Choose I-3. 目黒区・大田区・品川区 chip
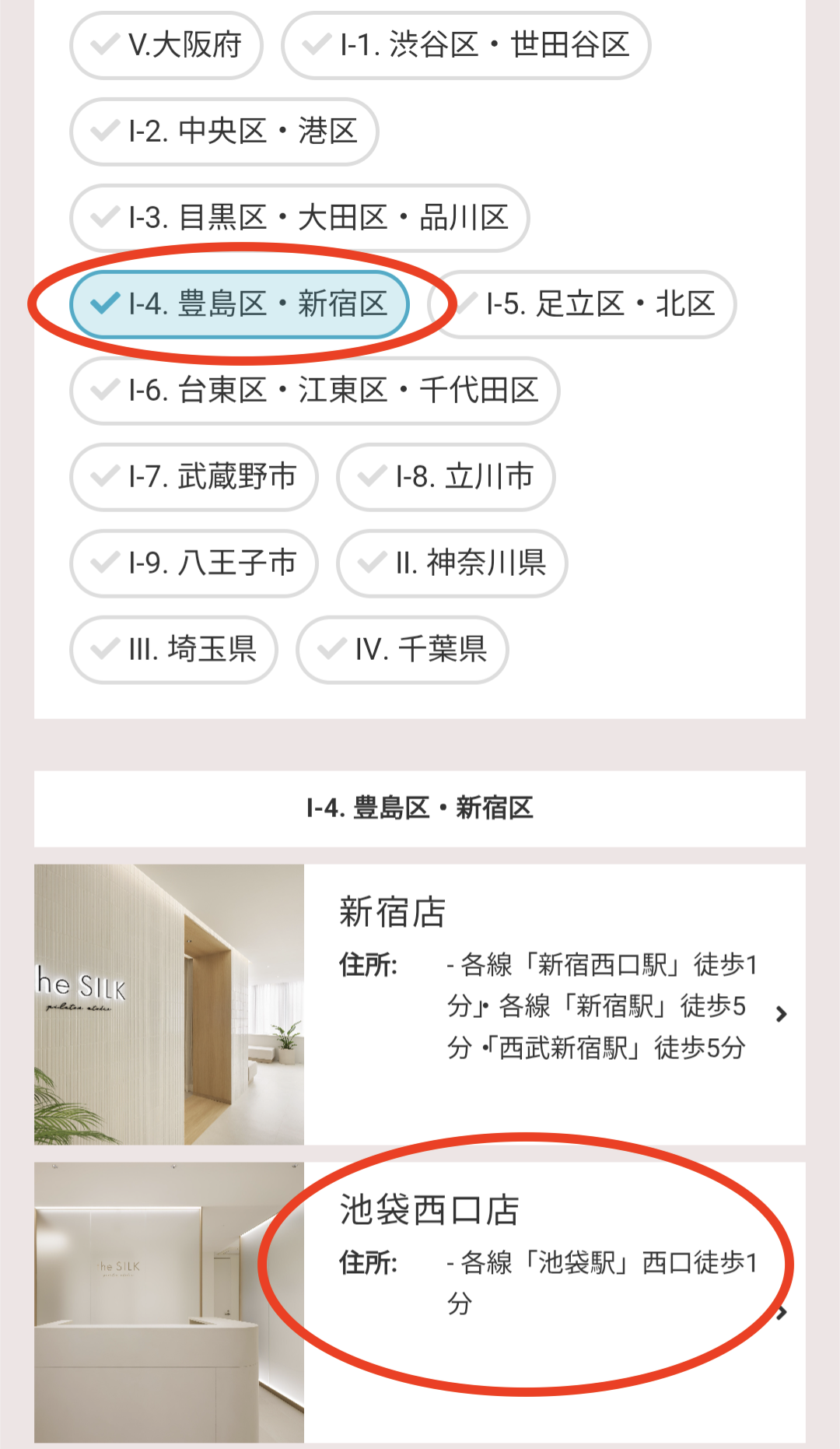Screen dimensions: 840x1449 299,218
